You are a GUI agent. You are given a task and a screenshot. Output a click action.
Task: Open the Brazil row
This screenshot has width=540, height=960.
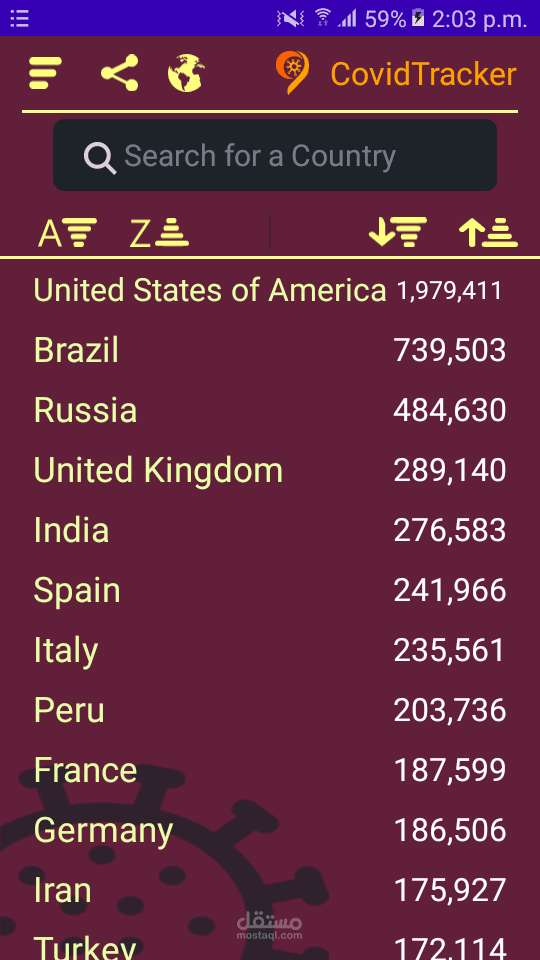(270, 350)
